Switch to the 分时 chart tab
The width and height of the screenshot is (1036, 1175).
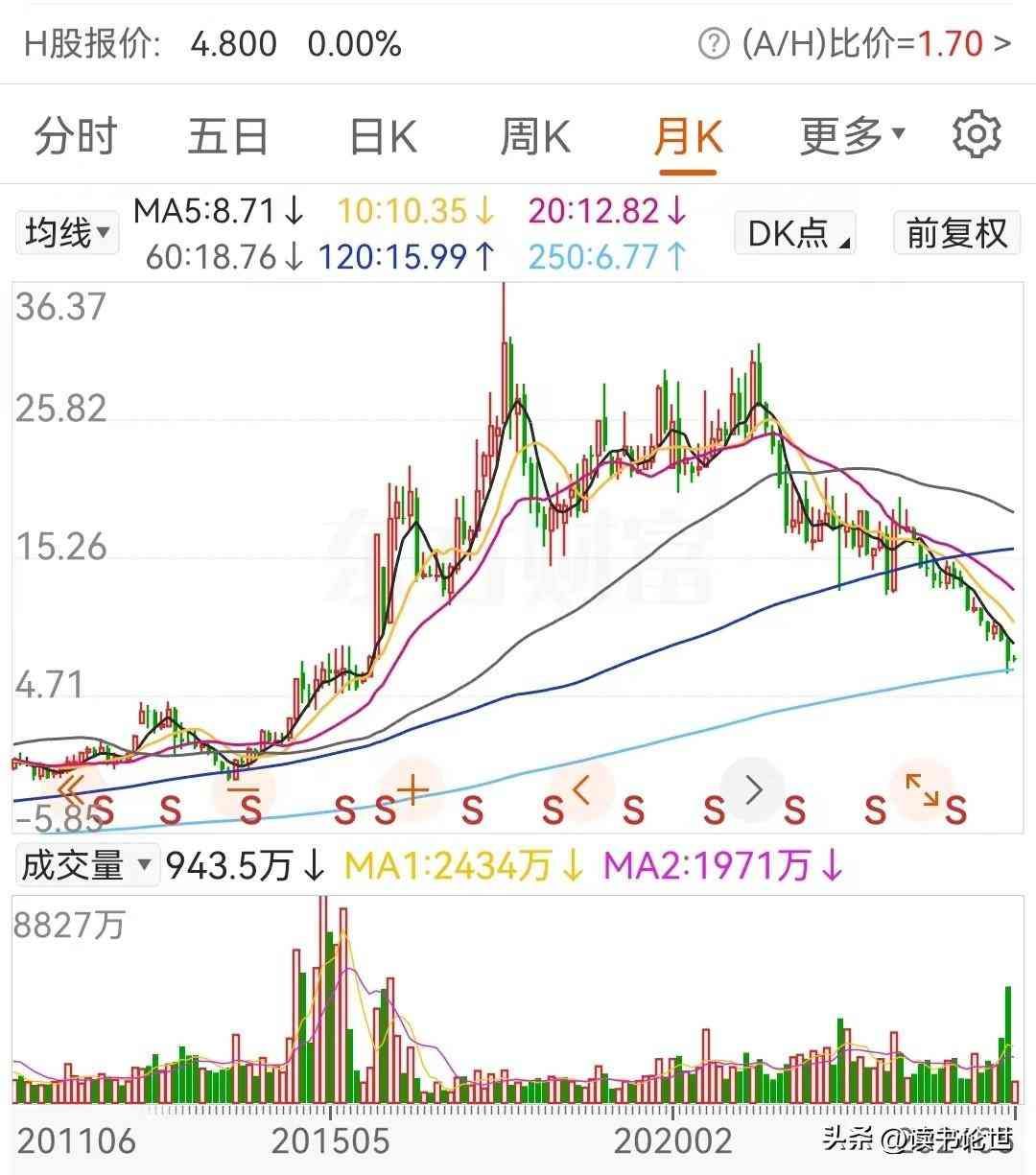(x=75, y=136)
